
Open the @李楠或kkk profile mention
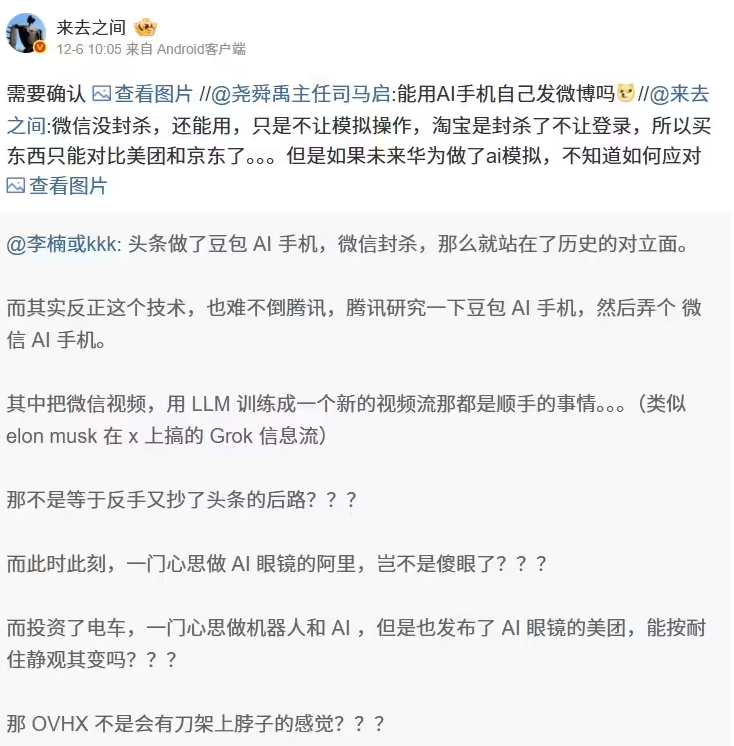point(62,245)
